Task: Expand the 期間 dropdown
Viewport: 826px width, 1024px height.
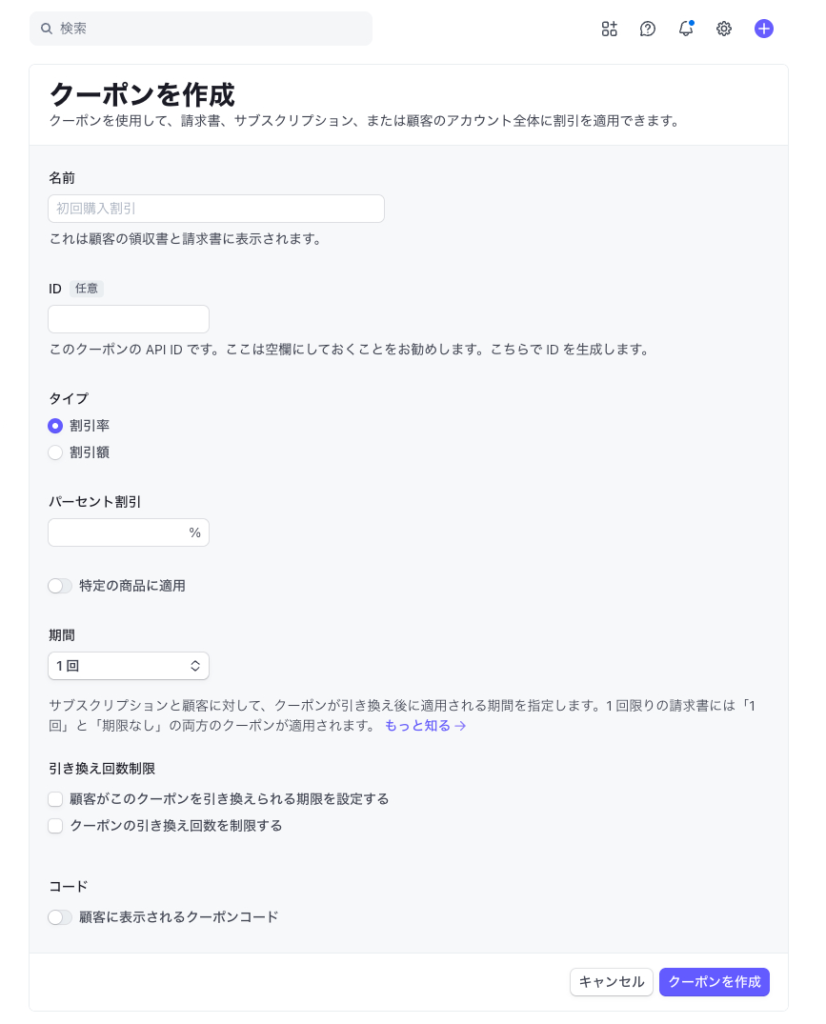Action: coord(129,666)
